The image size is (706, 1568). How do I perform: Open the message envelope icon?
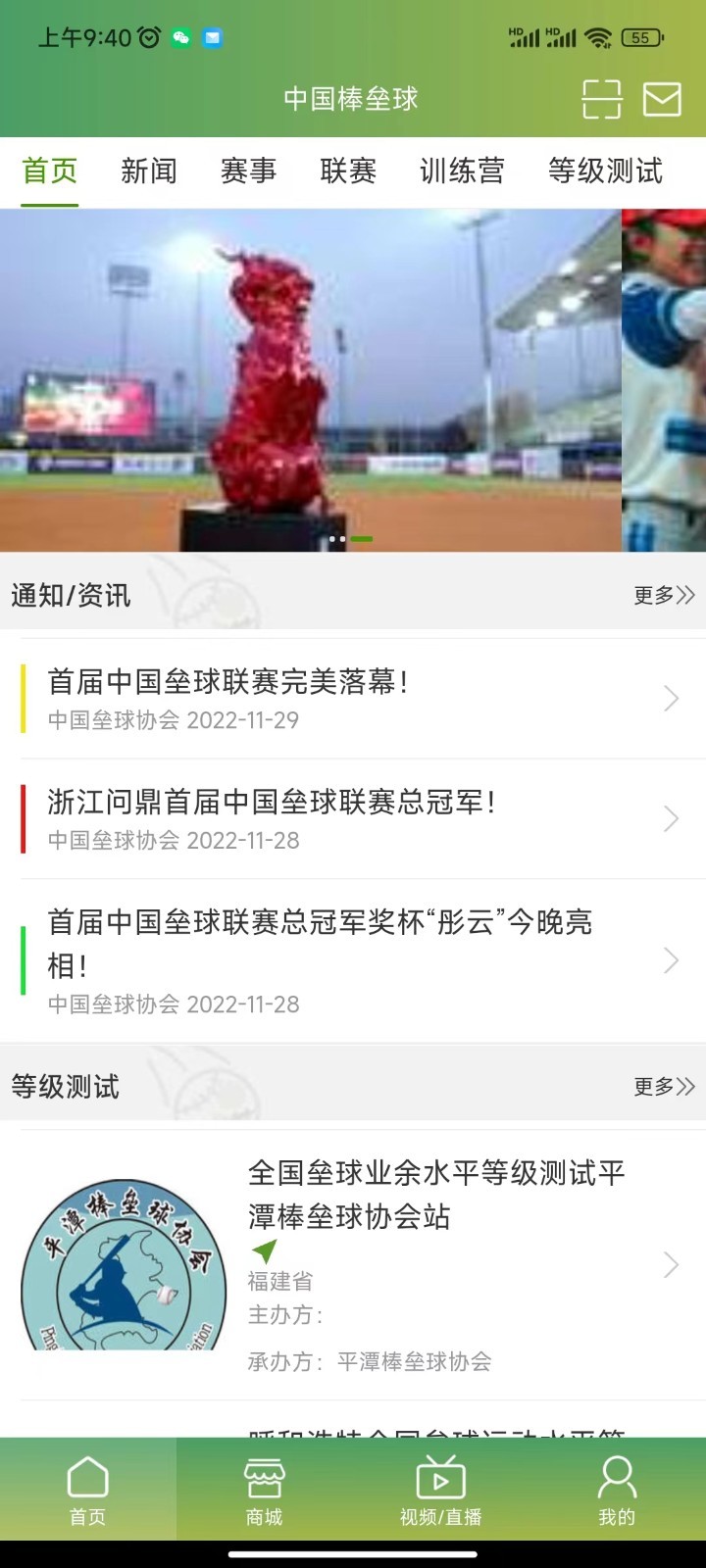[664, 98]
